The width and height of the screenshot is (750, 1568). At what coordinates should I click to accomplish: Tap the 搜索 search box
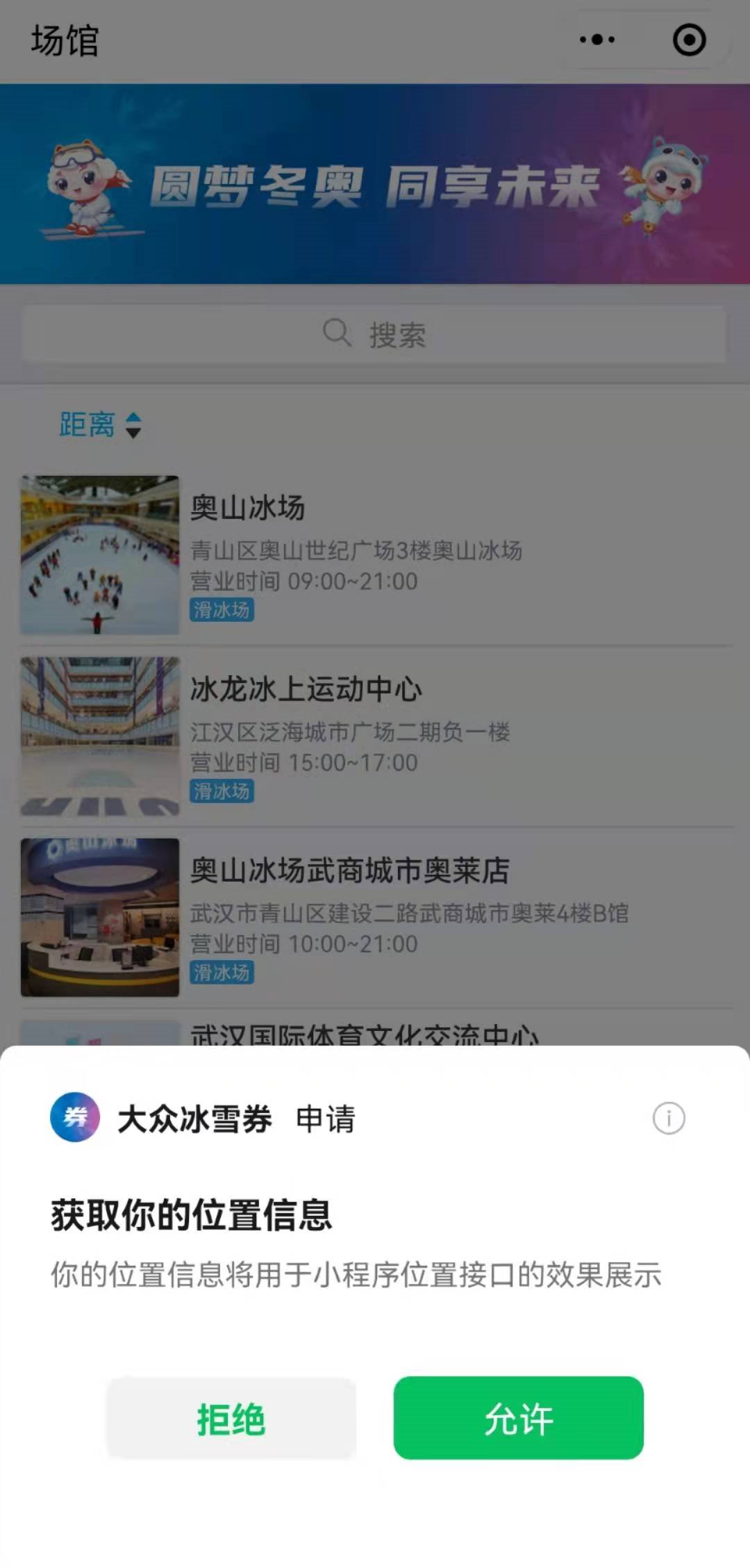point(374,334)
